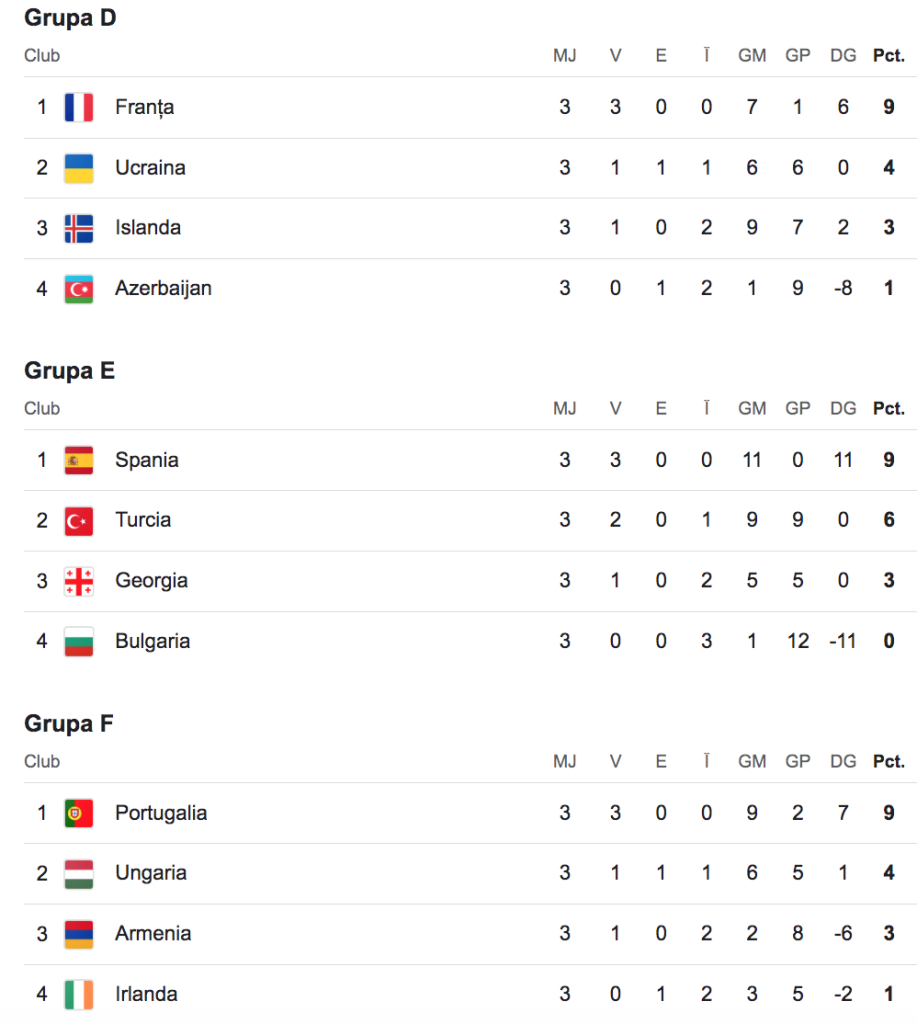
Task: Tap the Azerbaijan row
Action: click(x=163, y=289)
